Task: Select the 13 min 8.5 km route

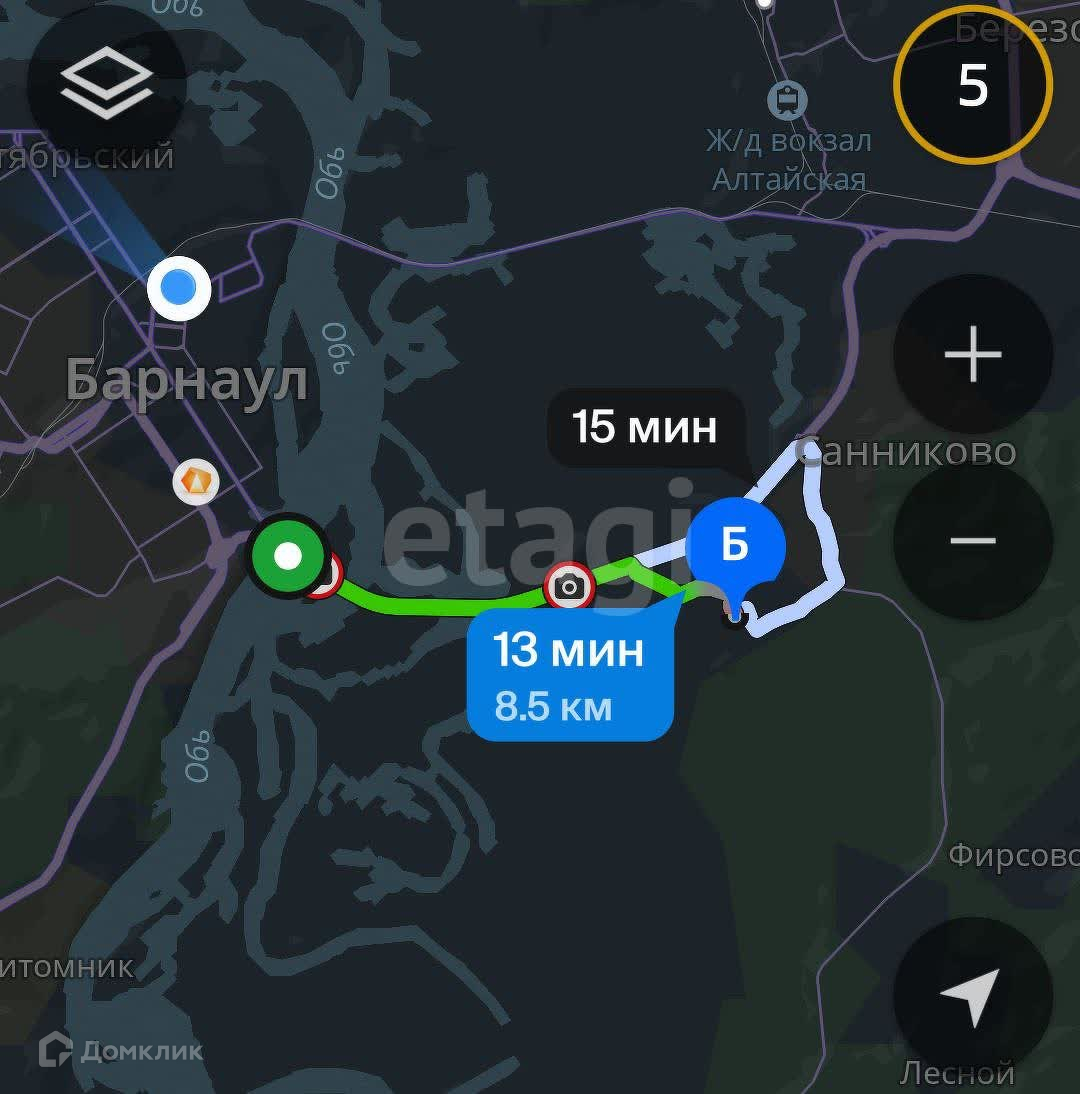Action: coord(569,677)
